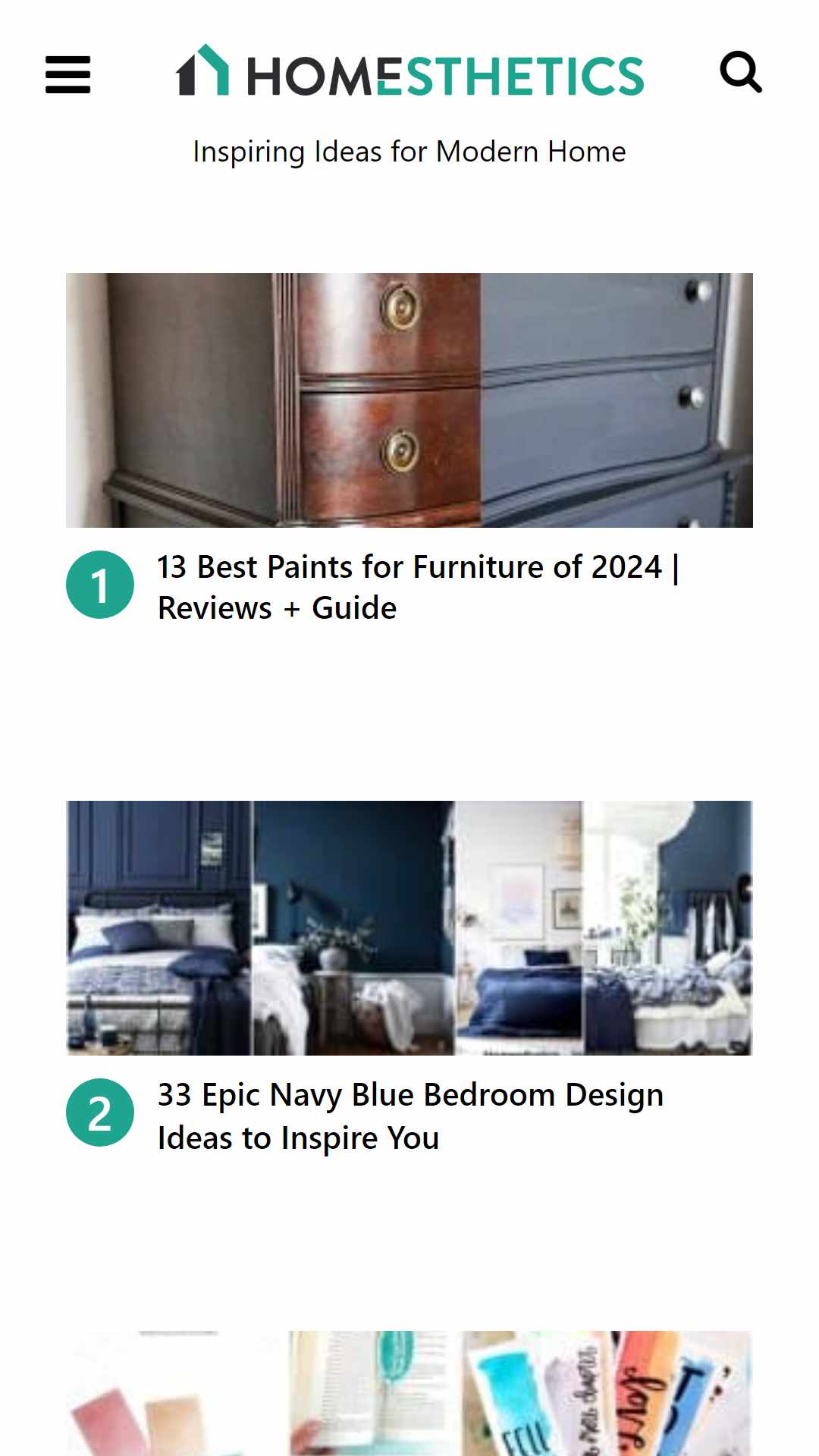The width and height of the screenshot is (819, 1456).
Task: Open the hamburger navigation menu
Action: click(67, 74)
